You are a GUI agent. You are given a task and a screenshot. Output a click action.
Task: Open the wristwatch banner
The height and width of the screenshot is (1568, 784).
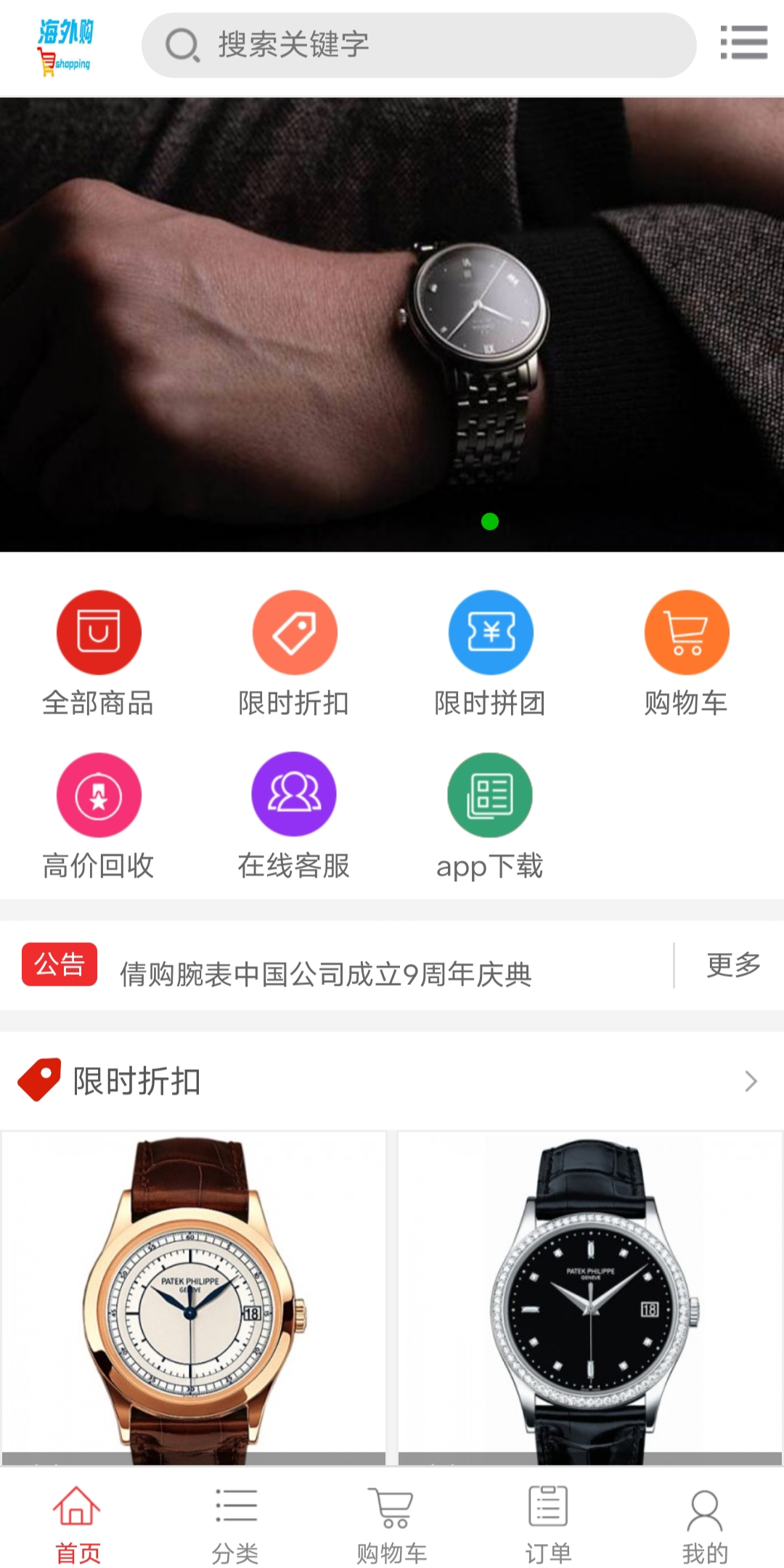(x=392, y=324)
